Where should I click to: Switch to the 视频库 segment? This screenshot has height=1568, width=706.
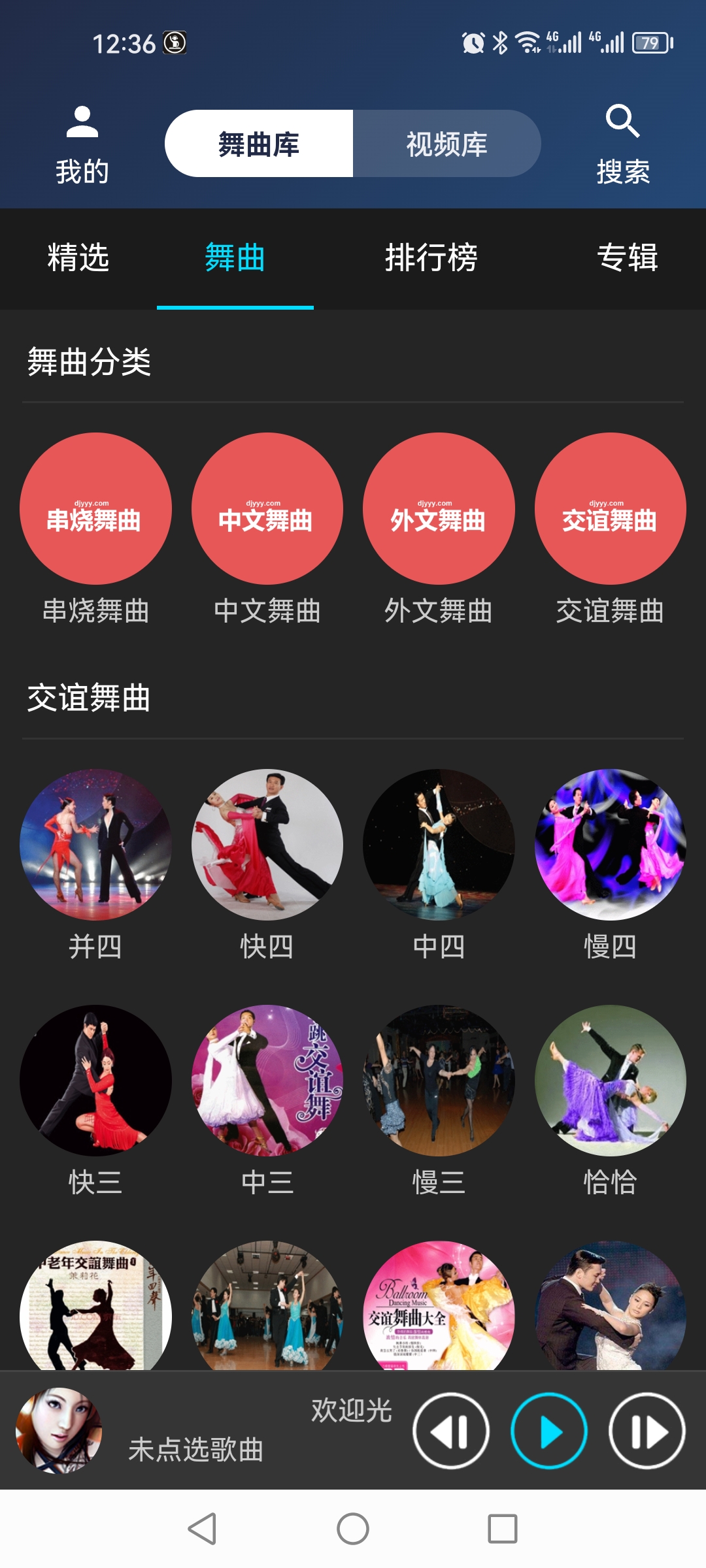click(447, 144)
